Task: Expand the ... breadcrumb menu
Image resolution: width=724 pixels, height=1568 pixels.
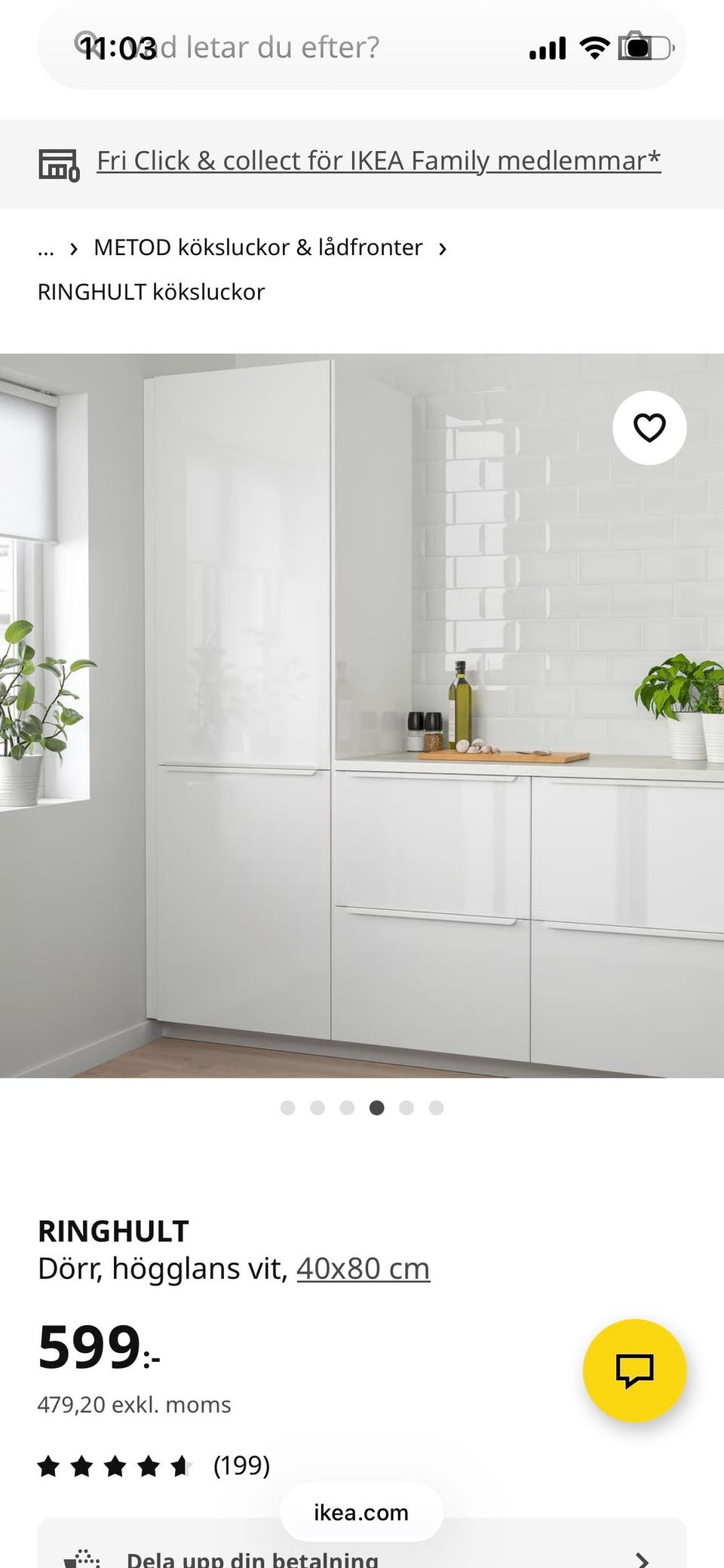Action: (x=45, y=247)
